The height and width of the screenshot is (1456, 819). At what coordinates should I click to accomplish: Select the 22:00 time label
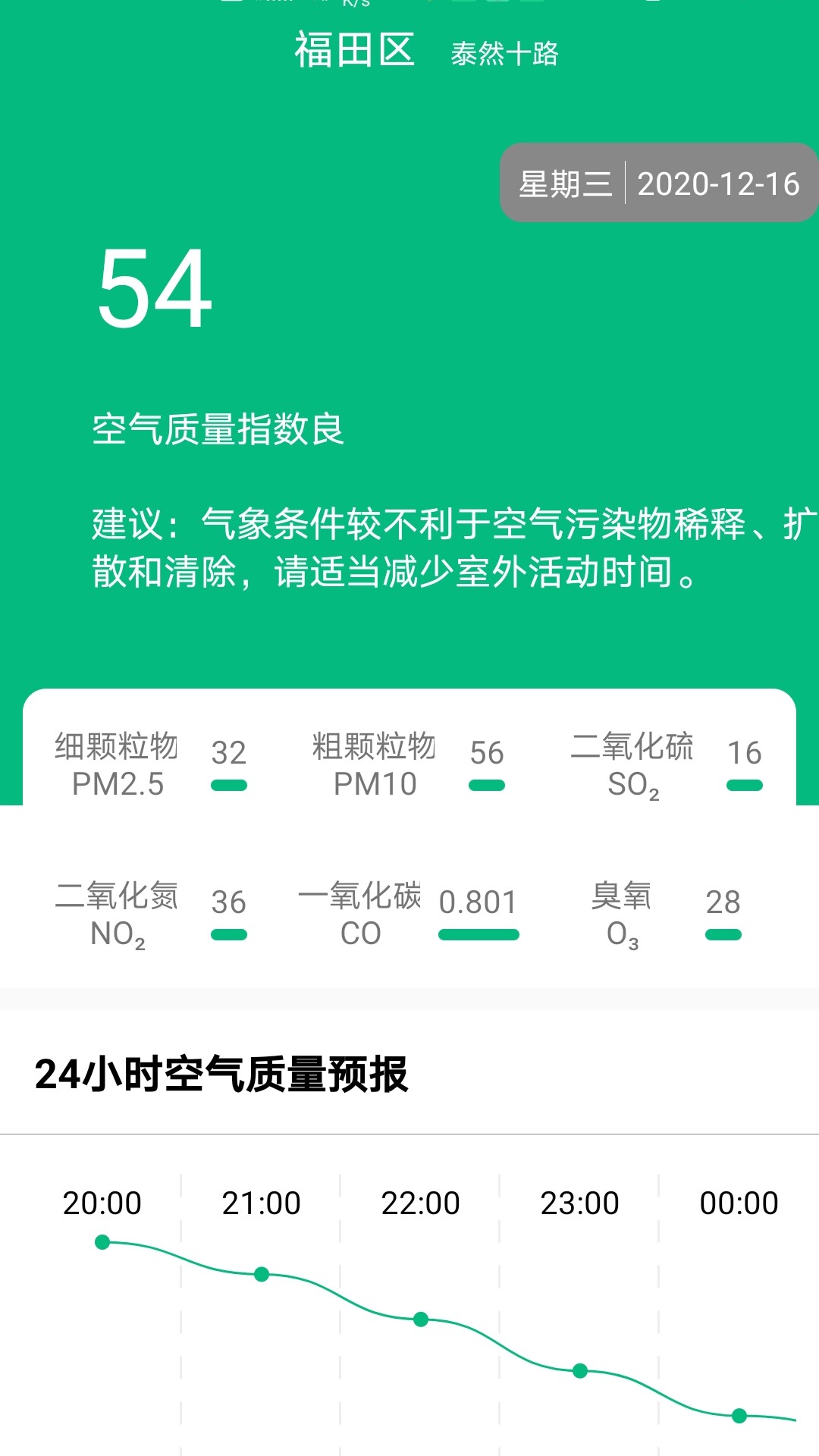pyautogui.click(x=421, y=1202)
